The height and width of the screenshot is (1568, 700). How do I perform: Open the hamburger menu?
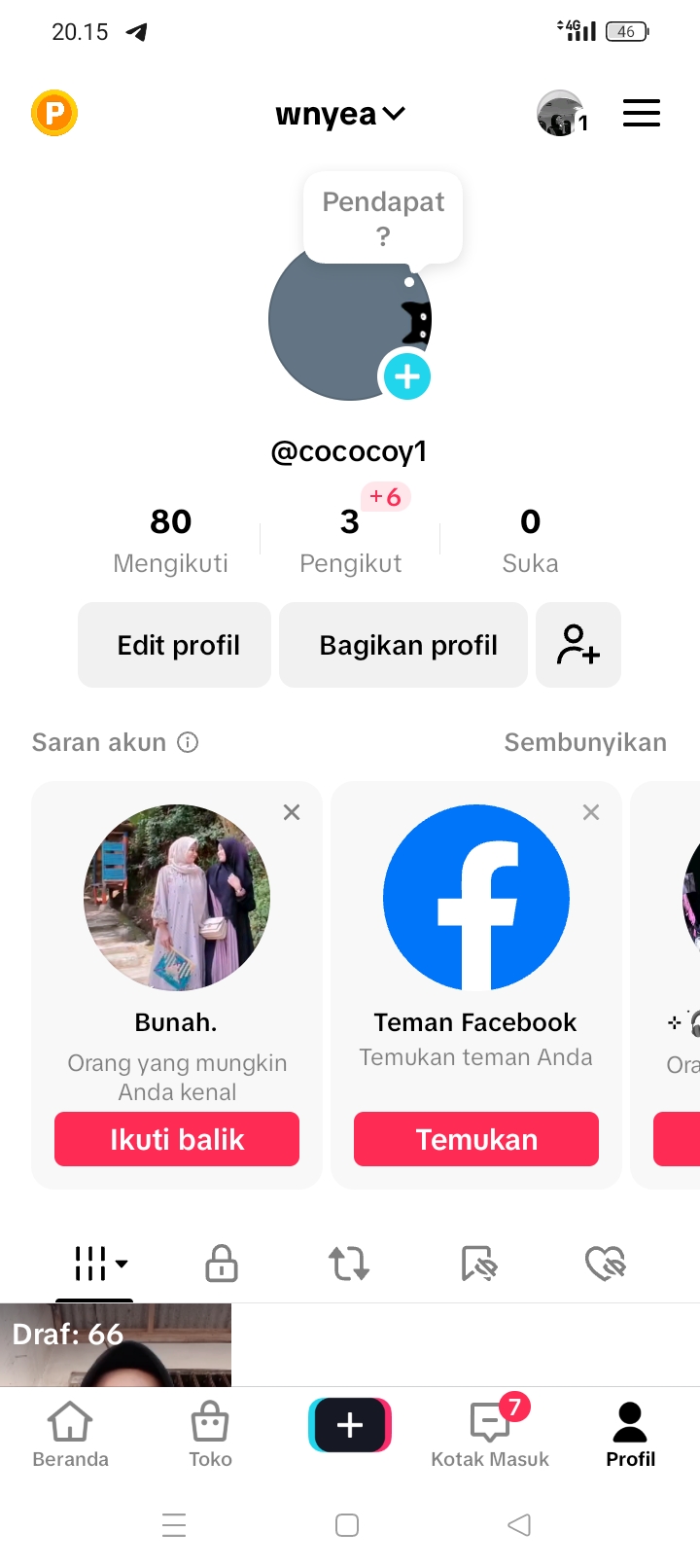tap(642, 113)
